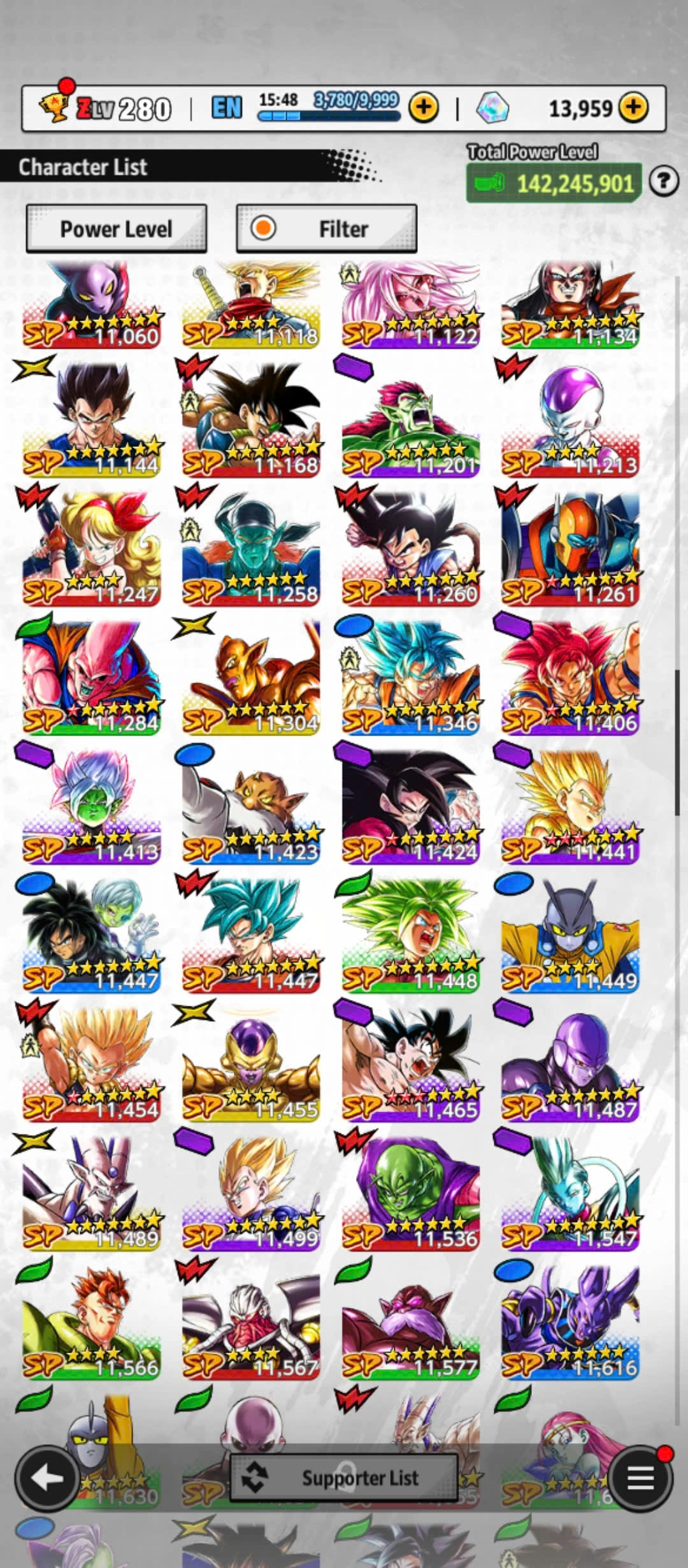The width and height of the screenshot is (688, 1568).
Task: Tap the plus icon to refill energy
Action: point(424,108)
